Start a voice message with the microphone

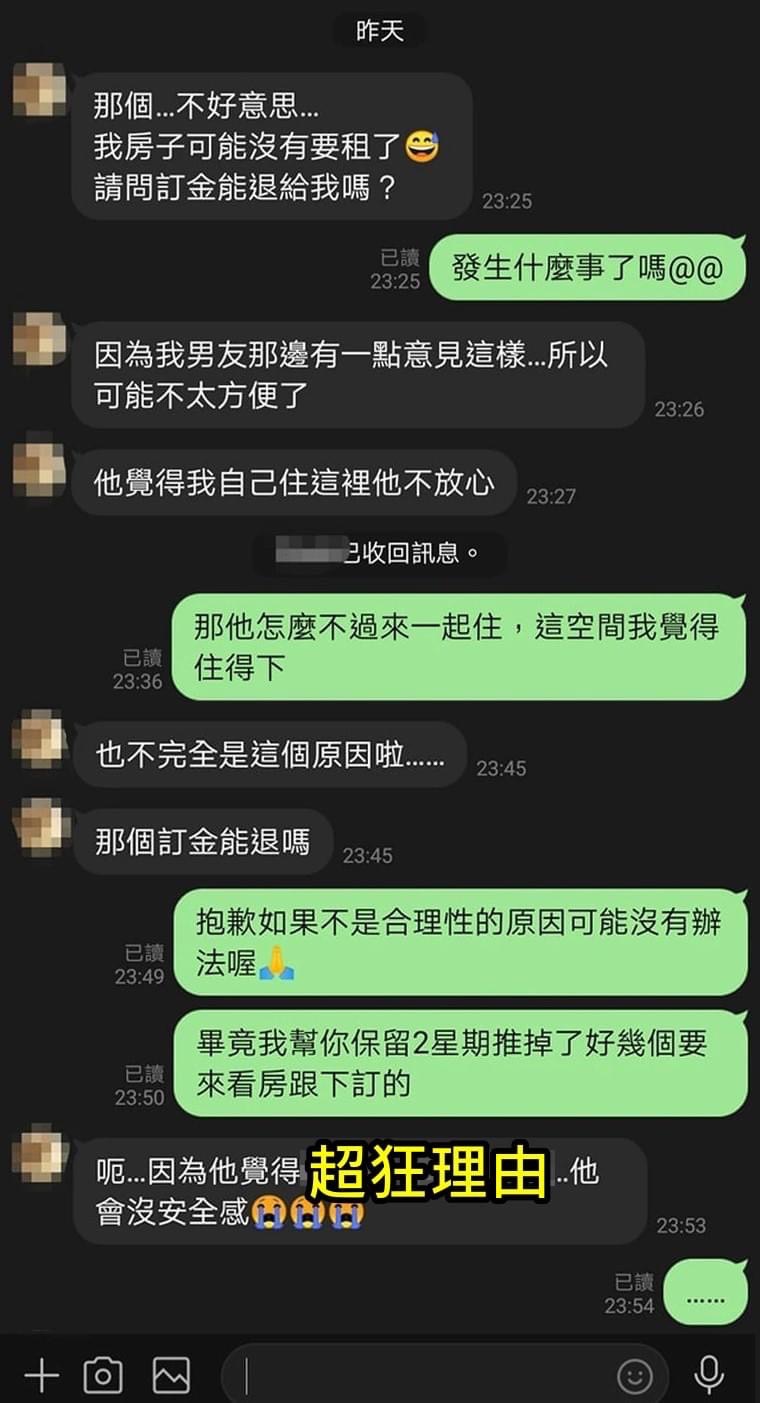tap(709, 1376)
